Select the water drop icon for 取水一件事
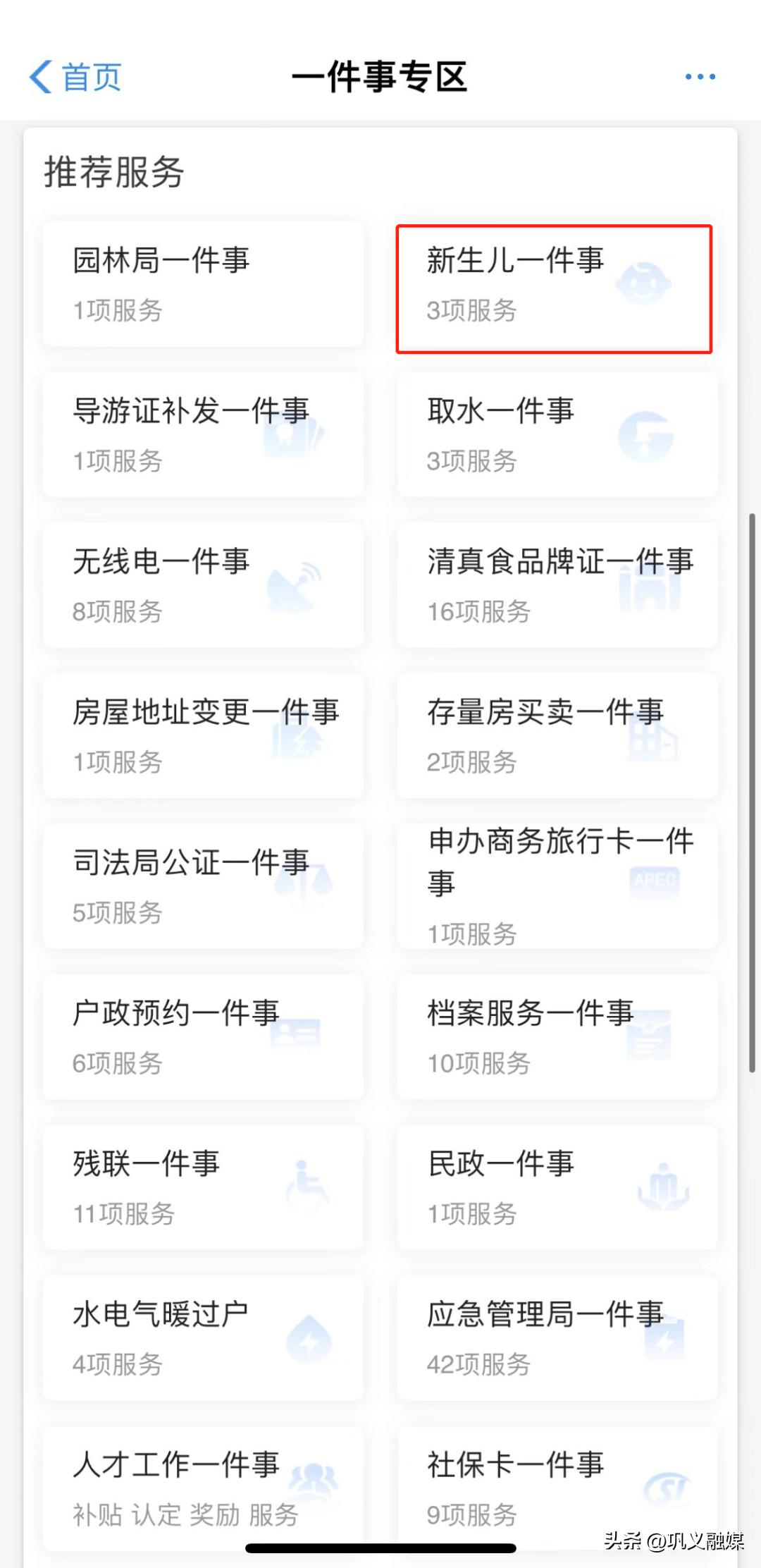This screenshot has height=1568, width=761. coord(645,437)
